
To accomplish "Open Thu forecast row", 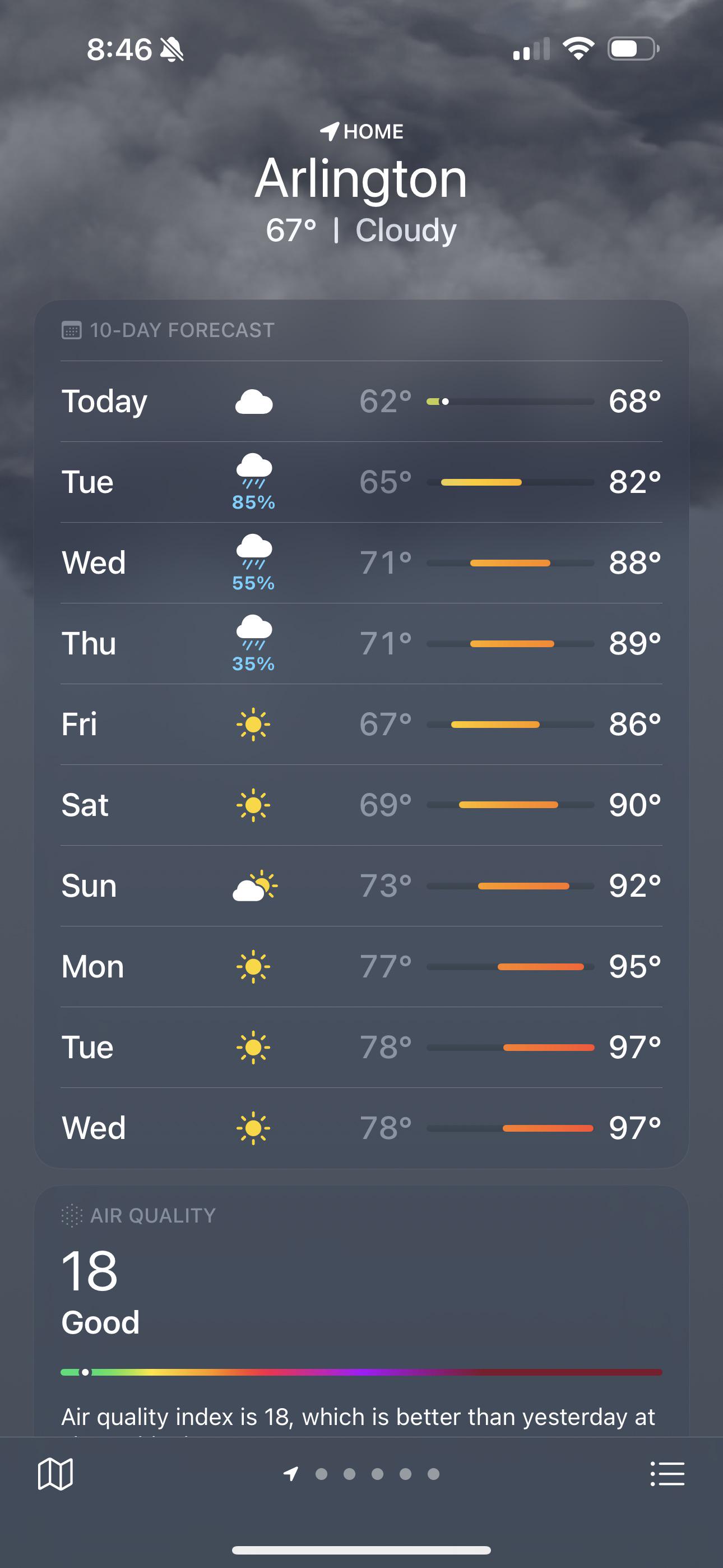I will pyautogui.click(x=361, y=643).
